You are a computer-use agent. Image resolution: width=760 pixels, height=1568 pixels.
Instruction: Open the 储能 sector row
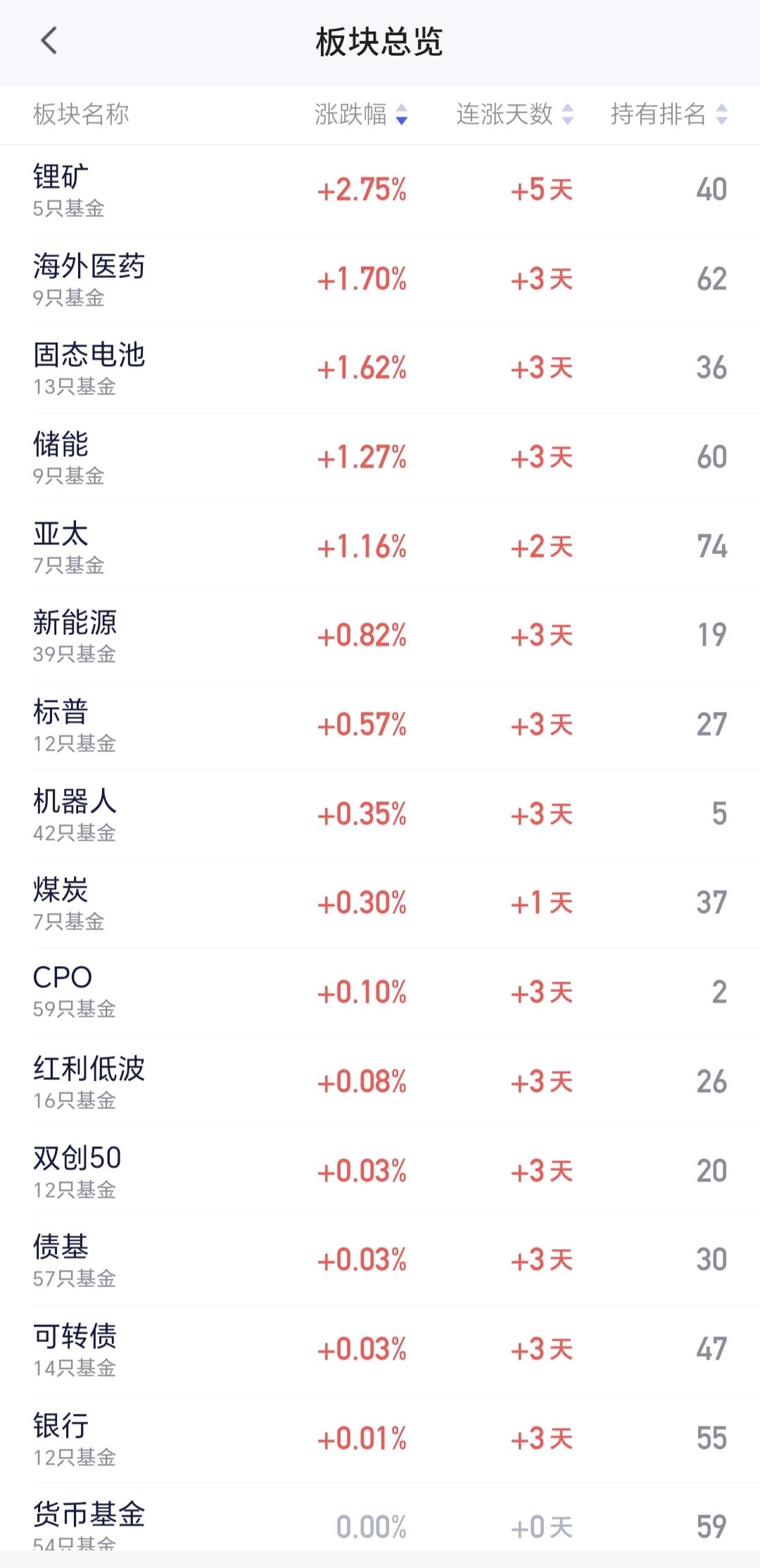[x=380, y=457]
